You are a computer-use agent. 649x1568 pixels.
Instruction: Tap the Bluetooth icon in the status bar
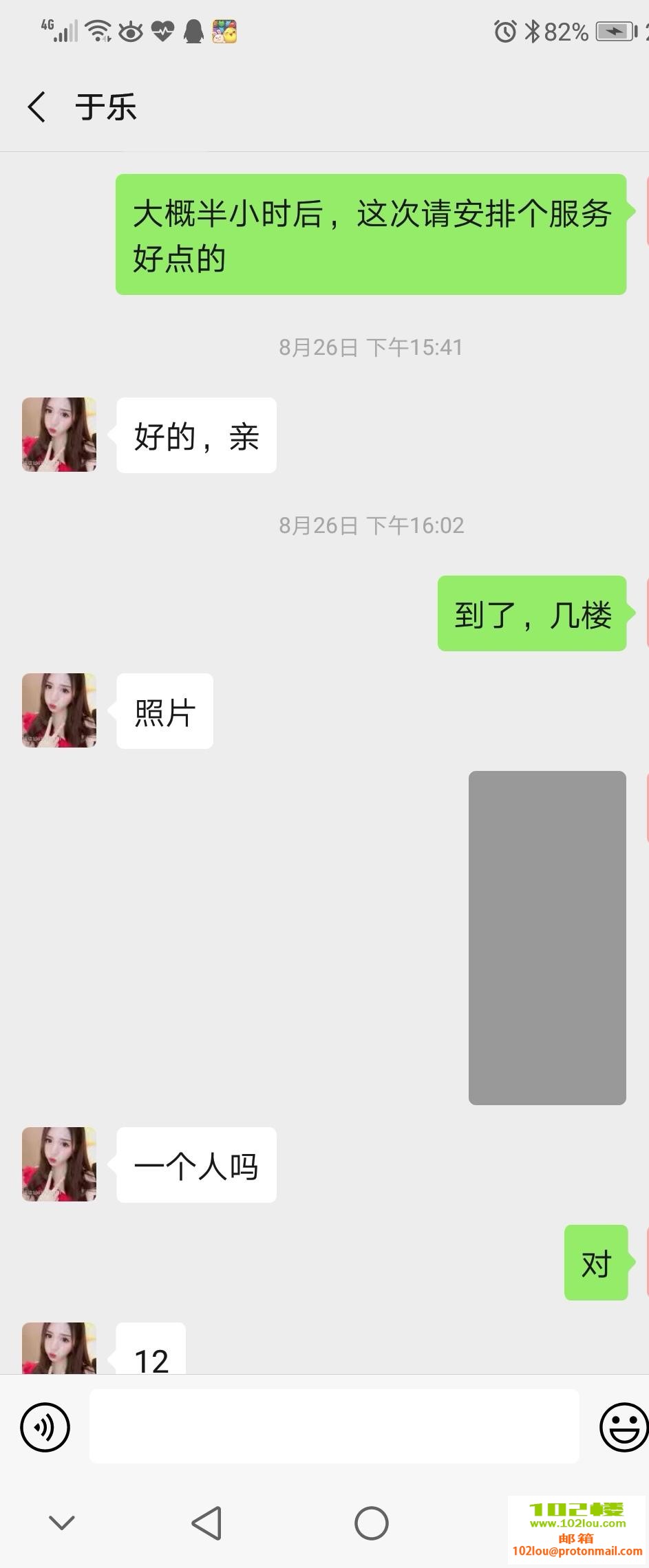pos(531,30)
